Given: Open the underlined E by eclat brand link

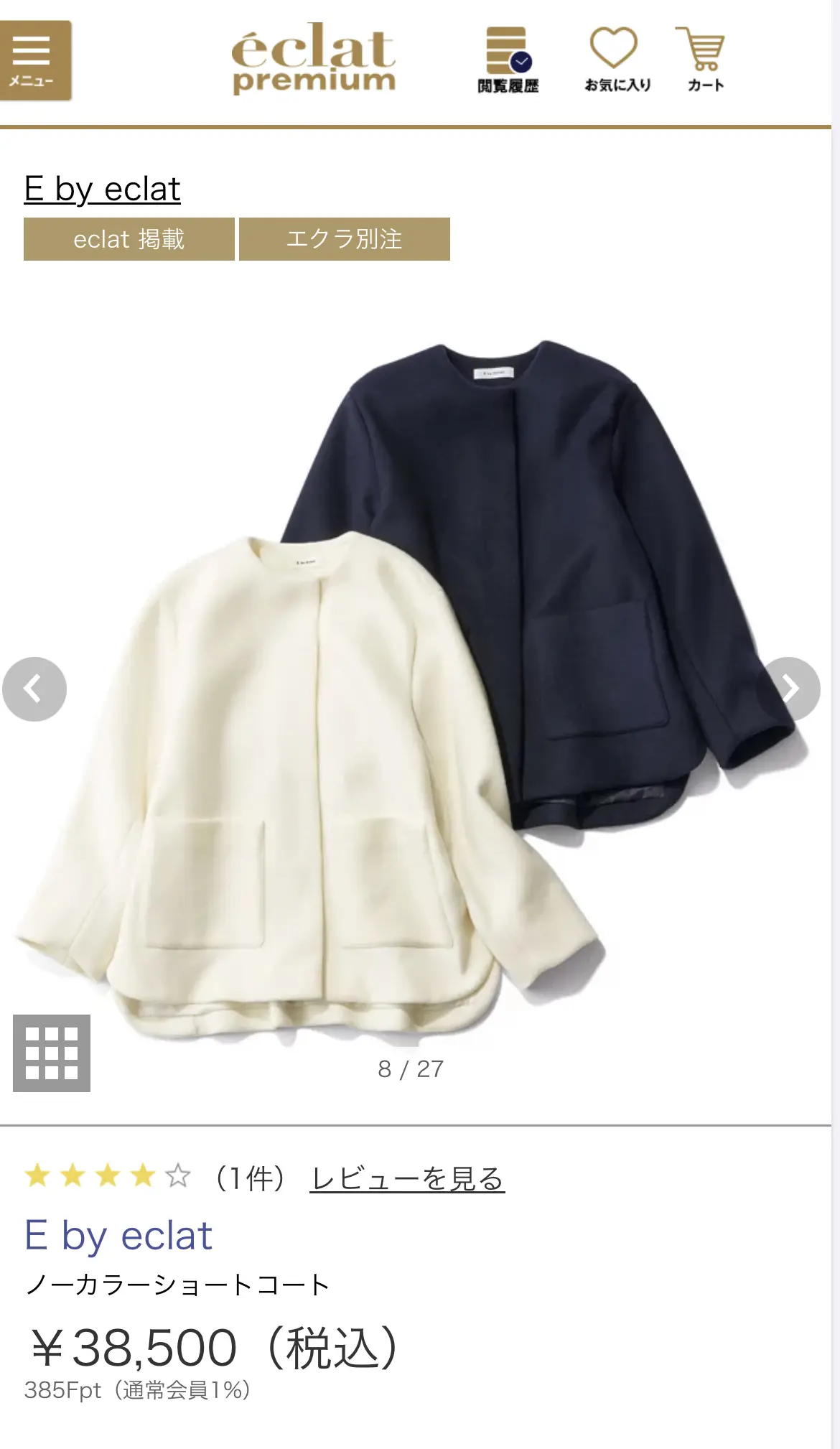Looking at the screenshot, I should [x=102, y=190].
